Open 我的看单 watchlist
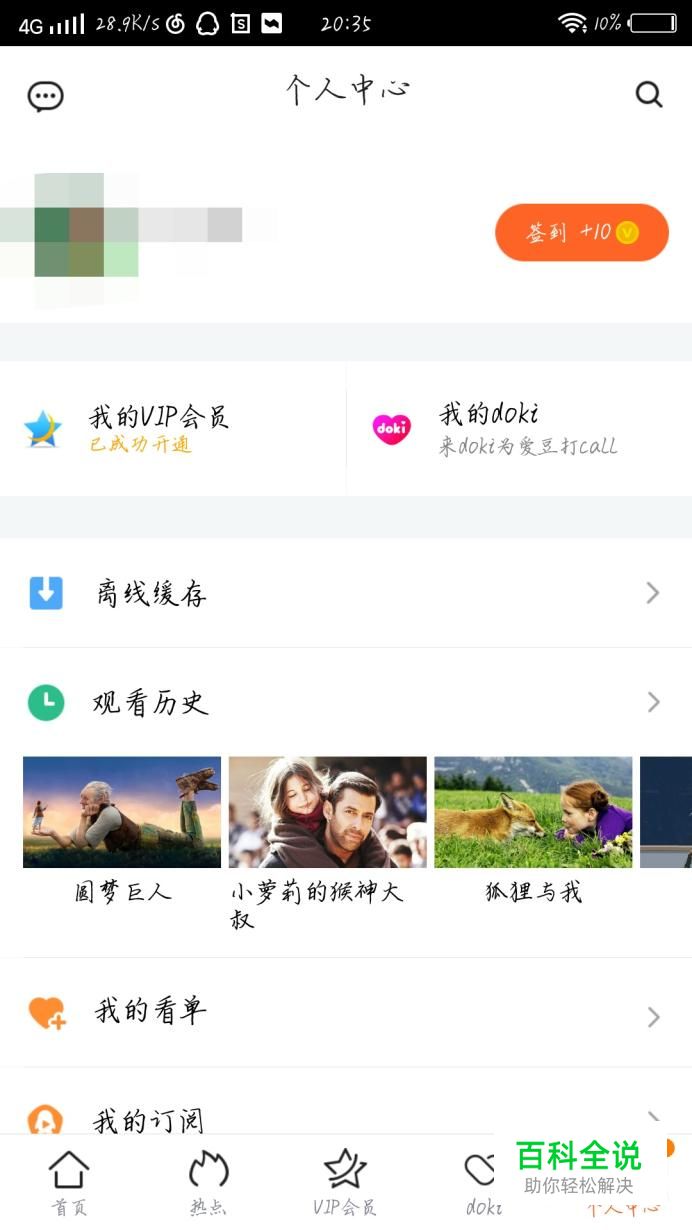Viewport: 692px width, 1230px height. [345, 1012]
